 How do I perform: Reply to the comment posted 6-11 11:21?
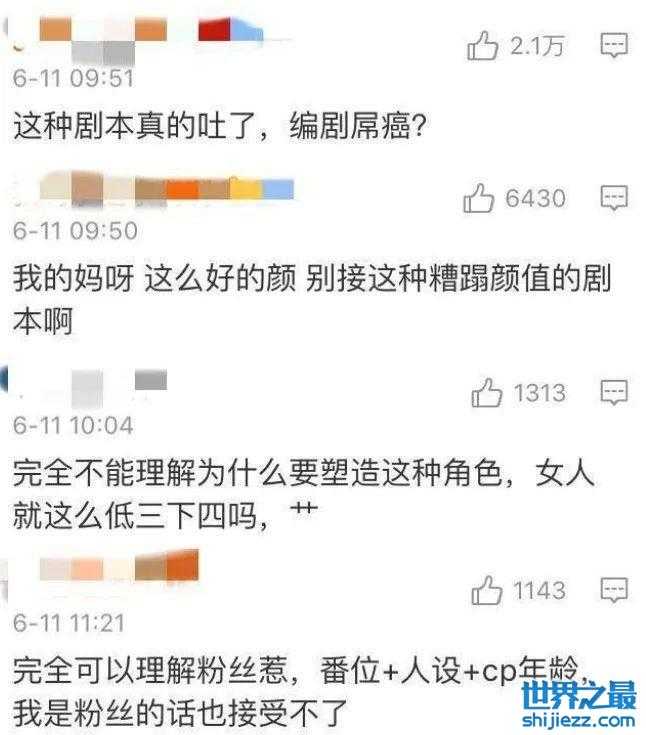point(613,590)
